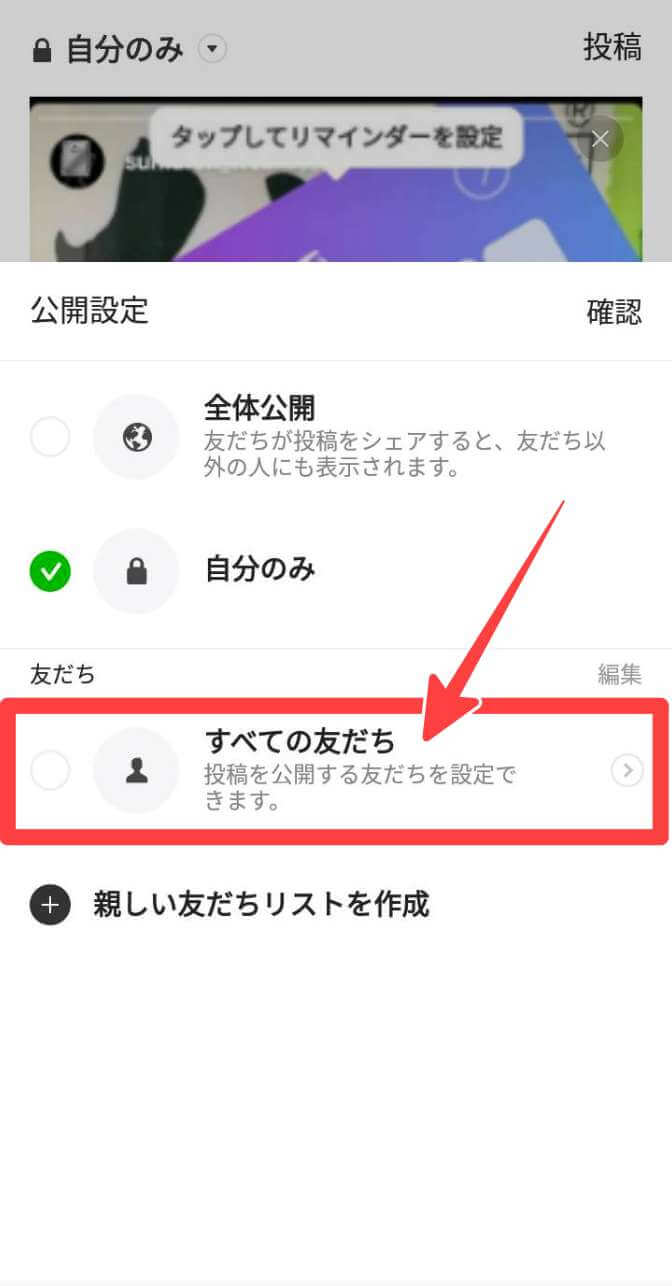Edit the 友だち lists via 編集
Screen dimensions: 672x1286
[x=619, y=674]
